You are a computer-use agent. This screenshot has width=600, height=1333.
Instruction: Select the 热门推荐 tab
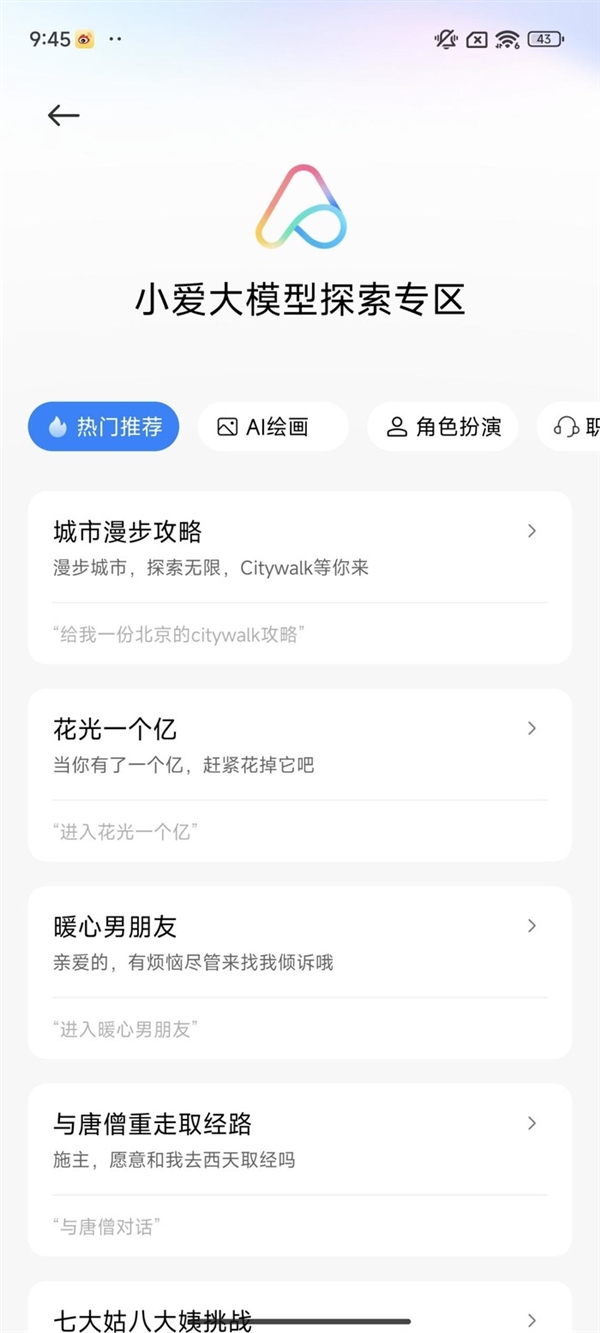pos(104,427)
